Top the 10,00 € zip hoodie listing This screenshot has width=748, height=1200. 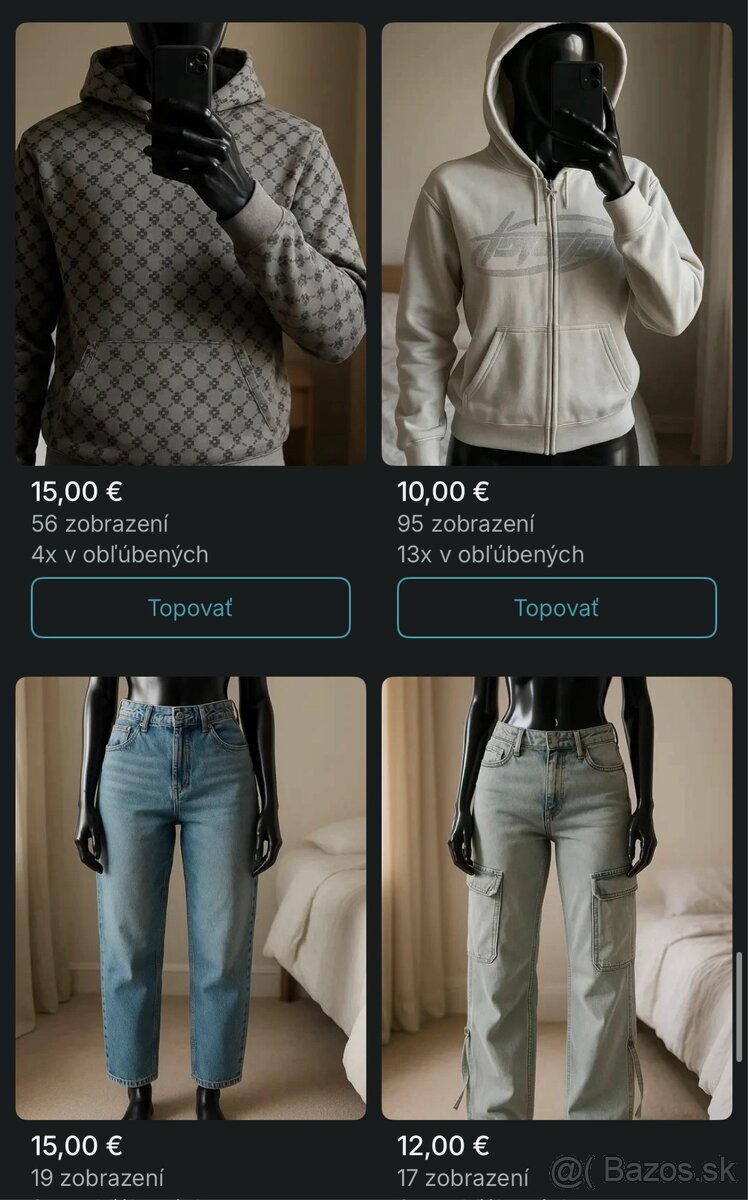(556, 607)
